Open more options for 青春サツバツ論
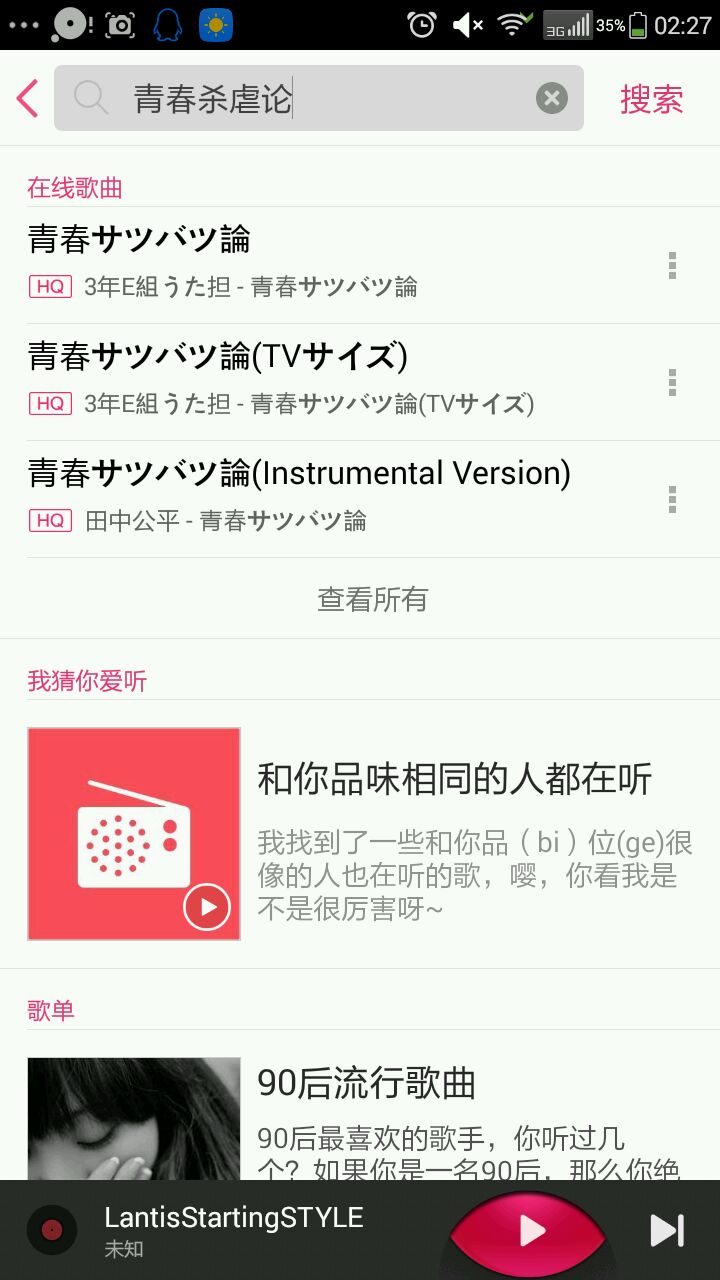 (x=672, y=265)
